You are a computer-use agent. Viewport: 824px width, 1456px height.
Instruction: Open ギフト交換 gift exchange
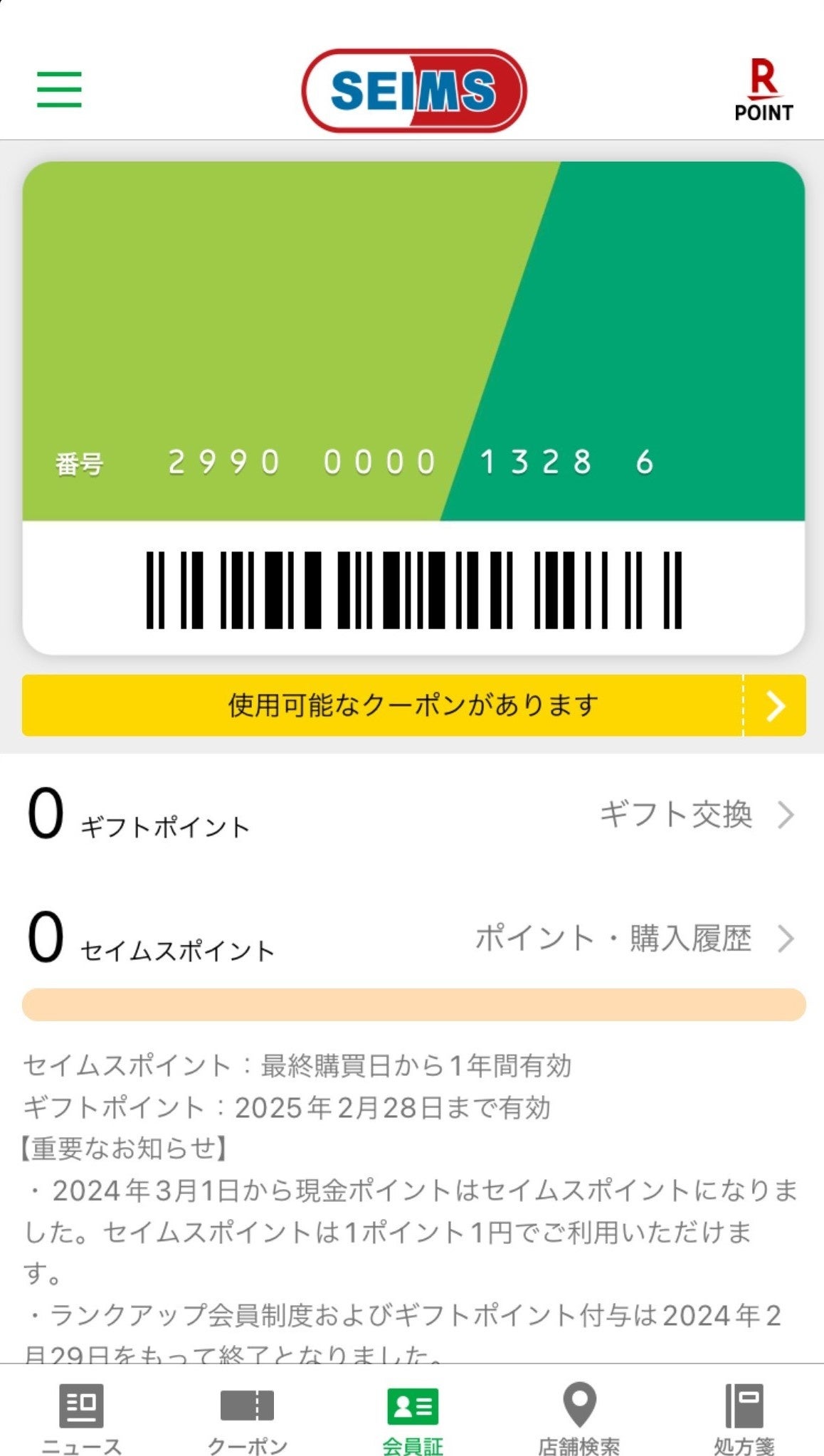coord(696,815)
